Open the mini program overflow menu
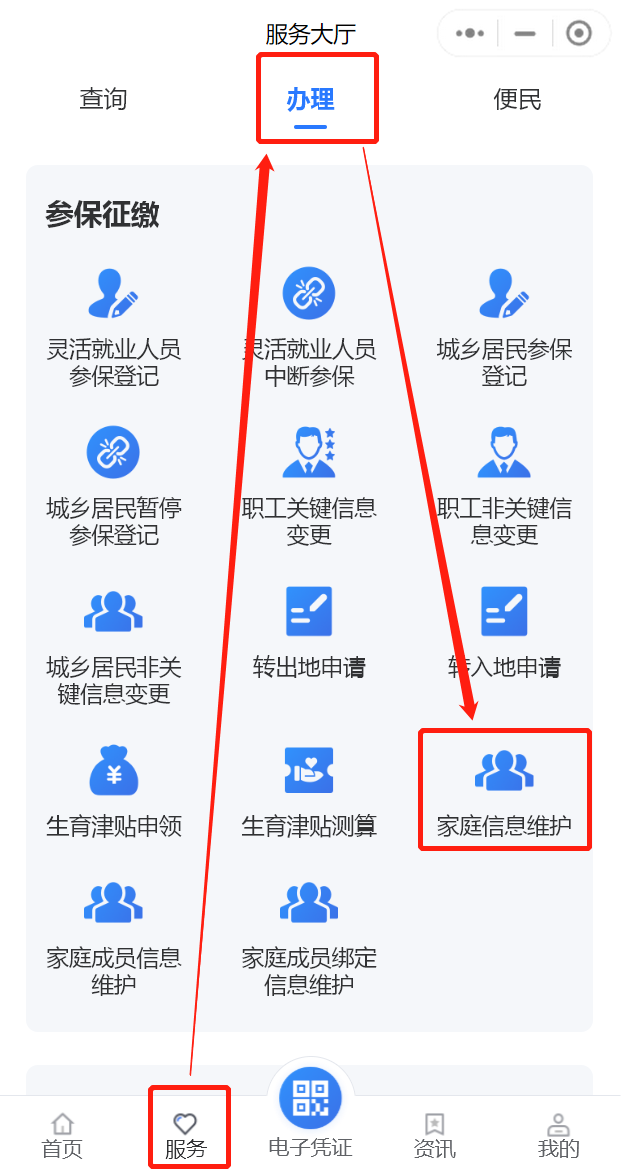 (470, 33)
